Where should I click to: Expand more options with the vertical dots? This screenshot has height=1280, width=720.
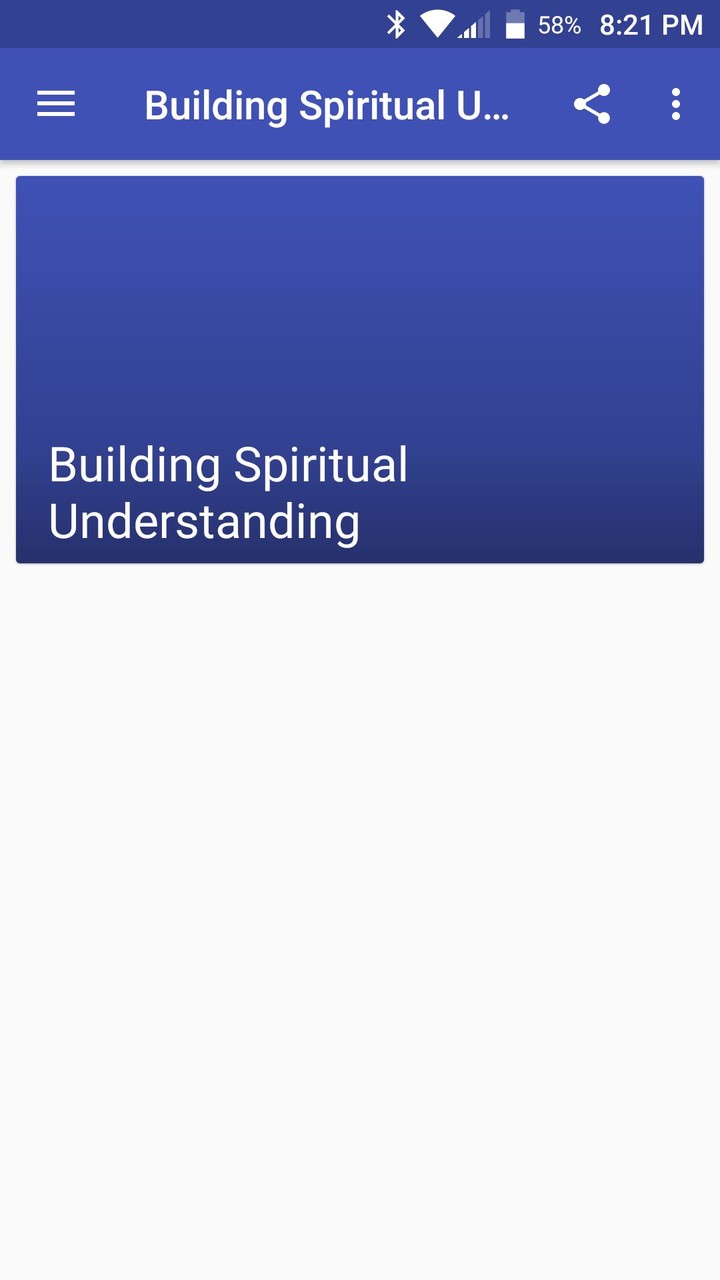[x=676, y=104]
